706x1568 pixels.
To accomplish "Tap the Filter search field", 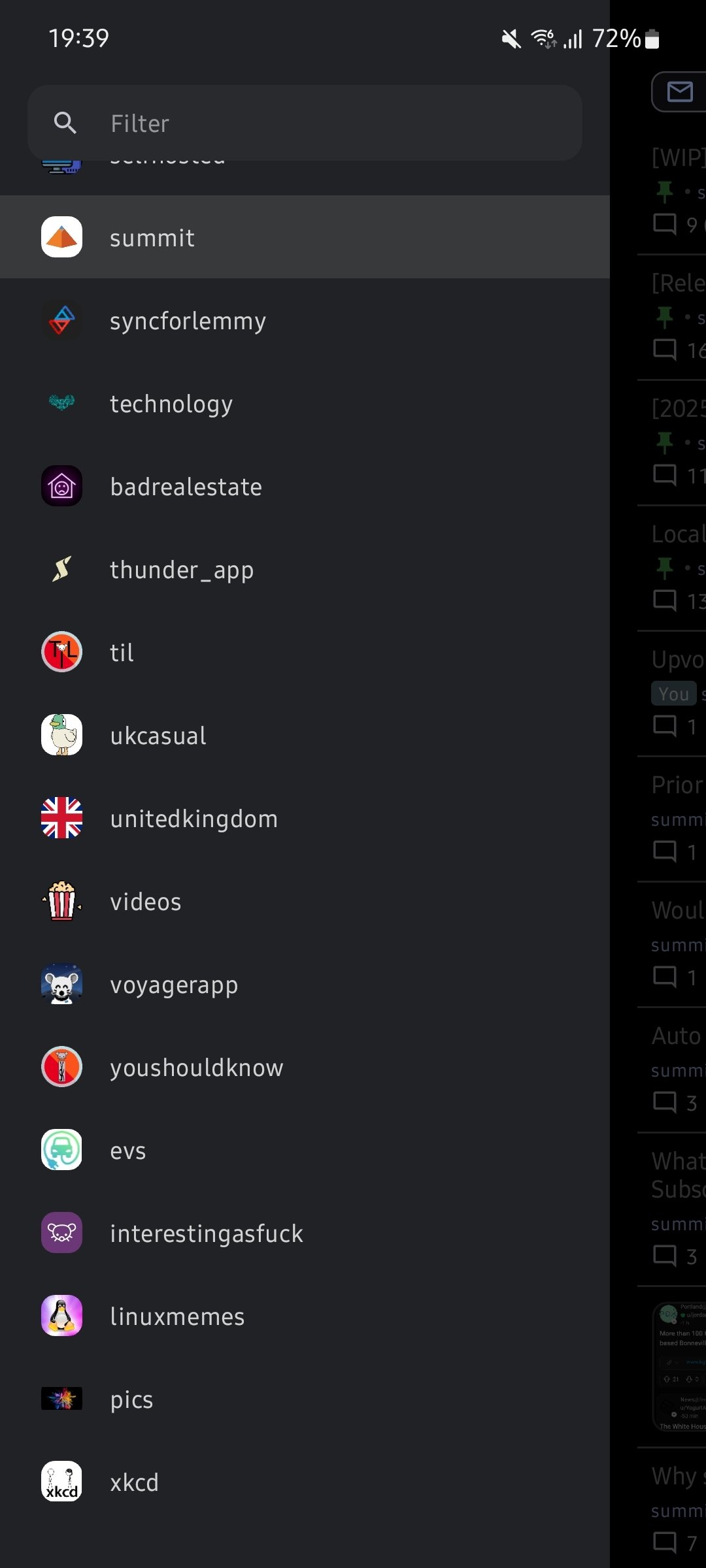I will click(305, 123).
